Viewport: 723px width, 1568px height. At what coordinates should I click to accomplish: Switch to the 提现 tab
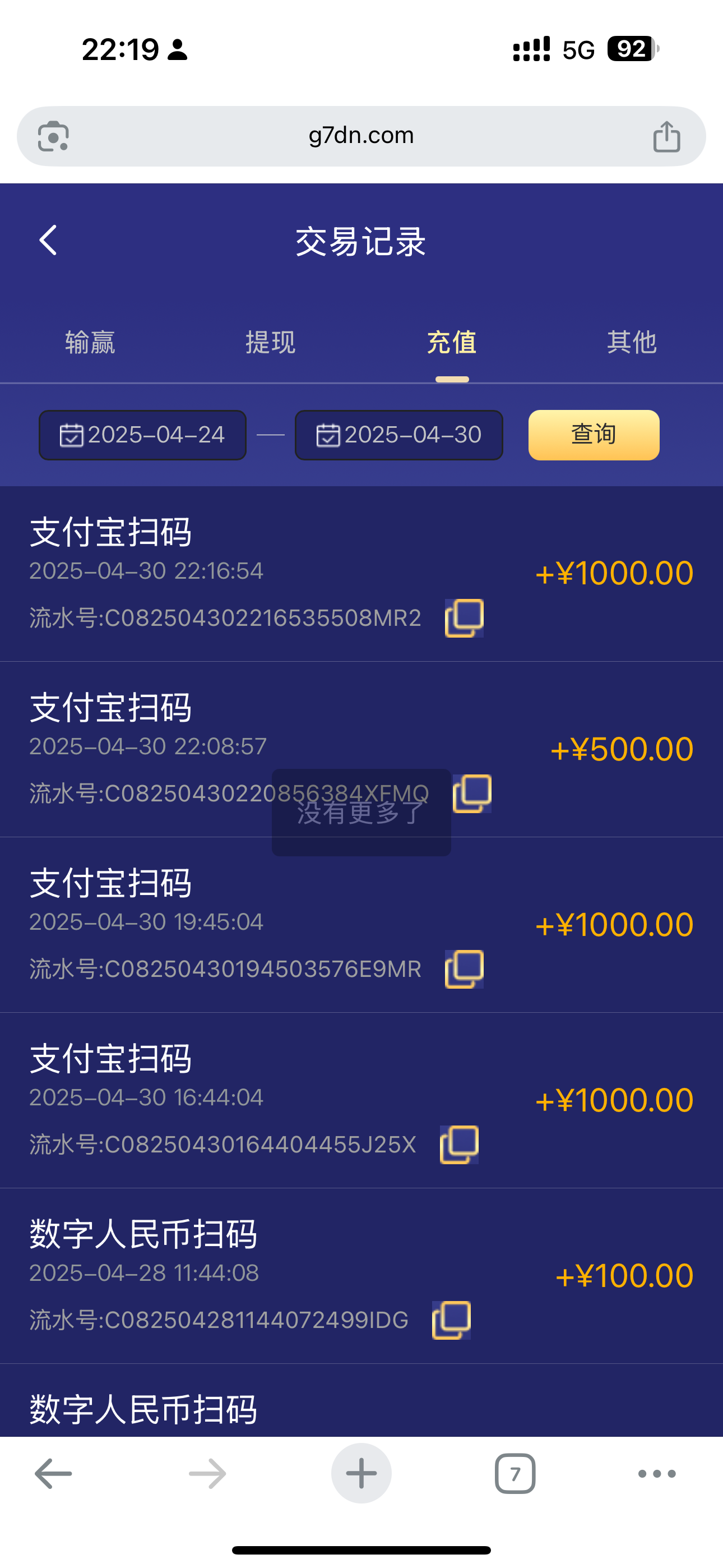pos(270,343)
